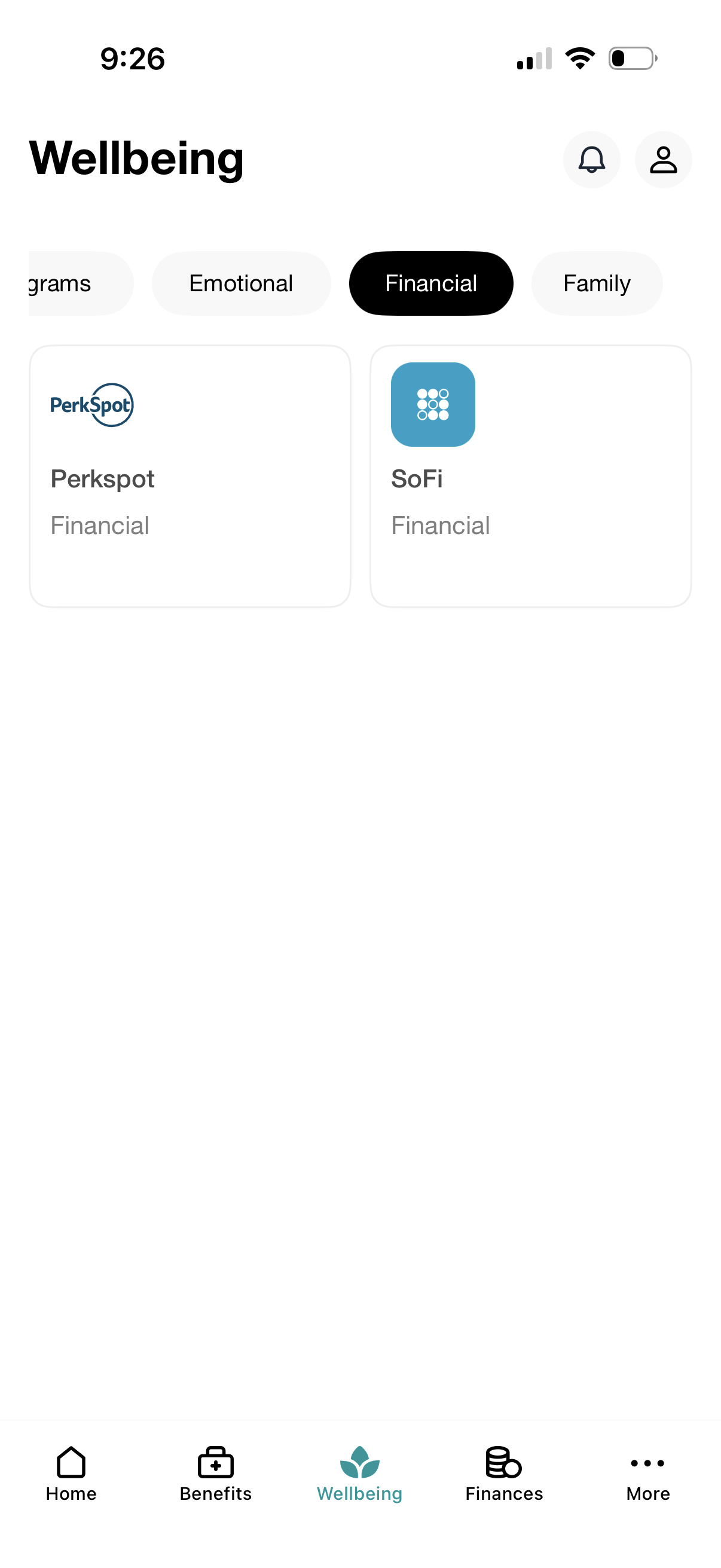The height and width of the screenshot is (1568, 721).
Task: Tap the Perkspot card title text
Action: 102,479
